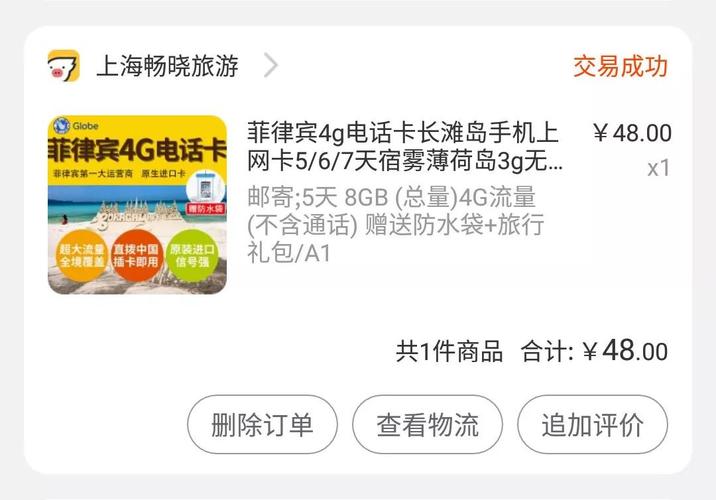The width and height of the screenshot is (716, 500).
Task: Open order details via the product title
Action: pos(403,146)
